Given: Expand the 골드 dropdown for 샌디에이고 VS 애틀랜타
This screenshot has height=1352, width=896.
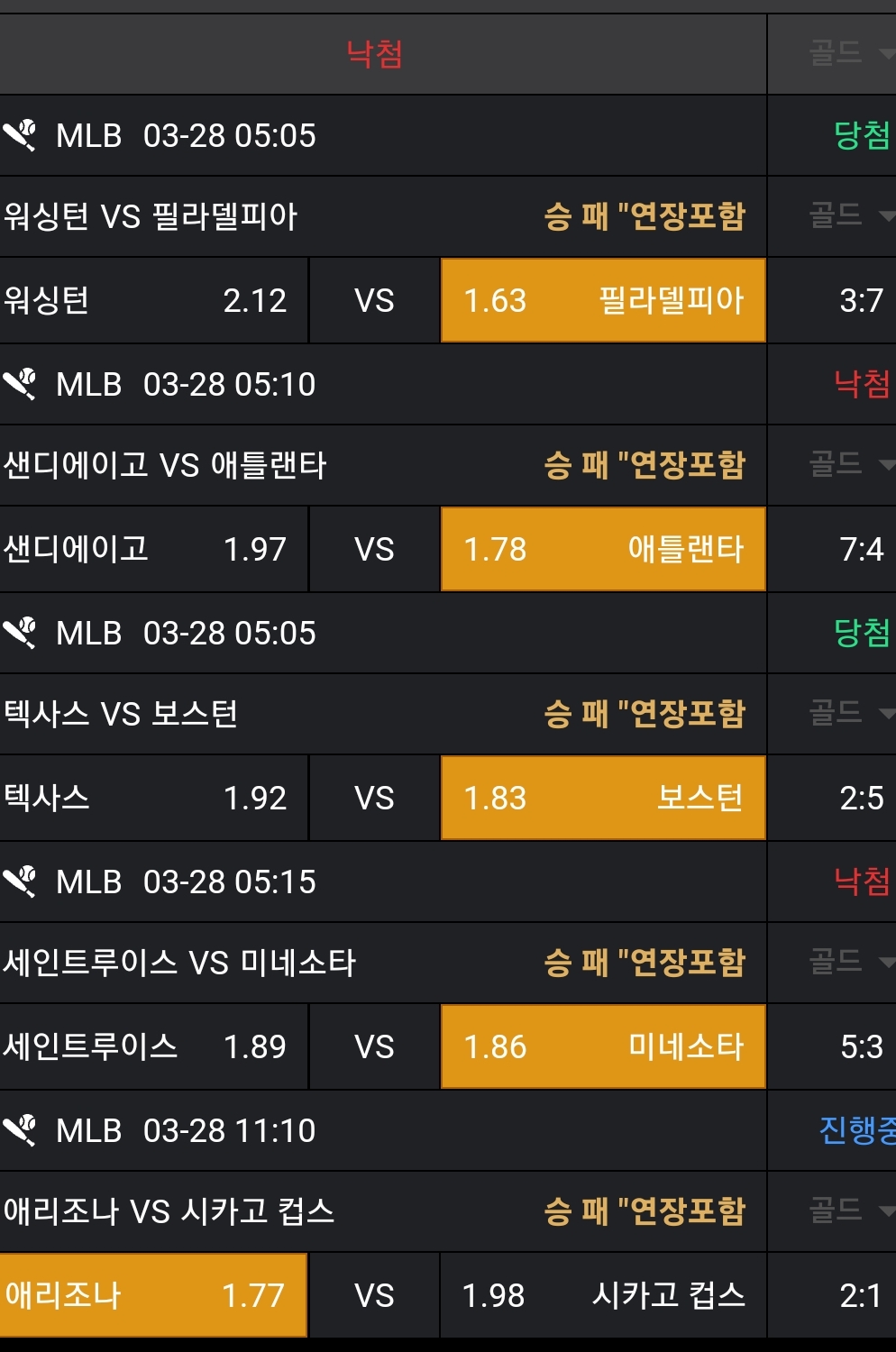Looking at the screenshot, I should (x=846, y=465).
